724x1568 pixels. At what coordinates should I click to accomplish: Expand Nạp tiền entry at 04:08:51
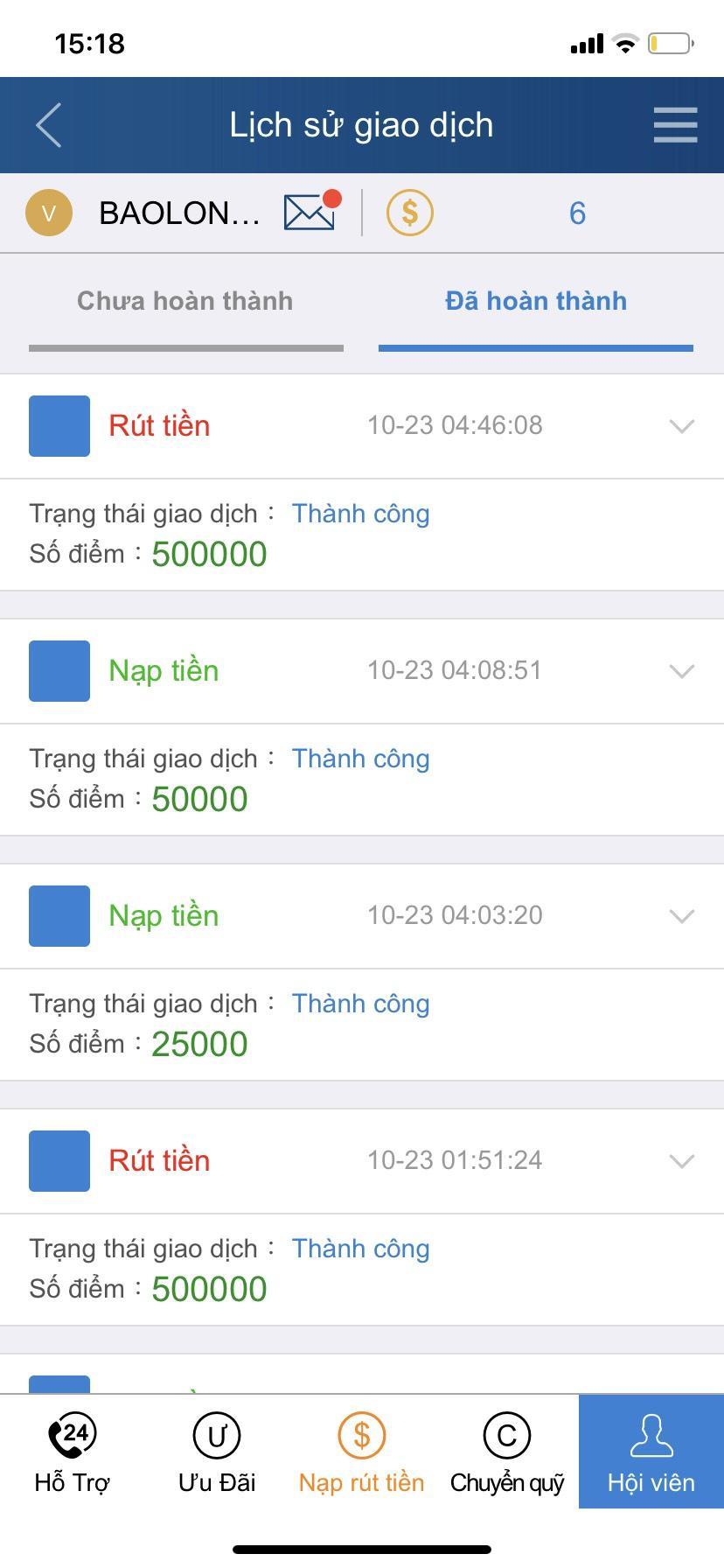pyautogui.click(x=681, y=671)
